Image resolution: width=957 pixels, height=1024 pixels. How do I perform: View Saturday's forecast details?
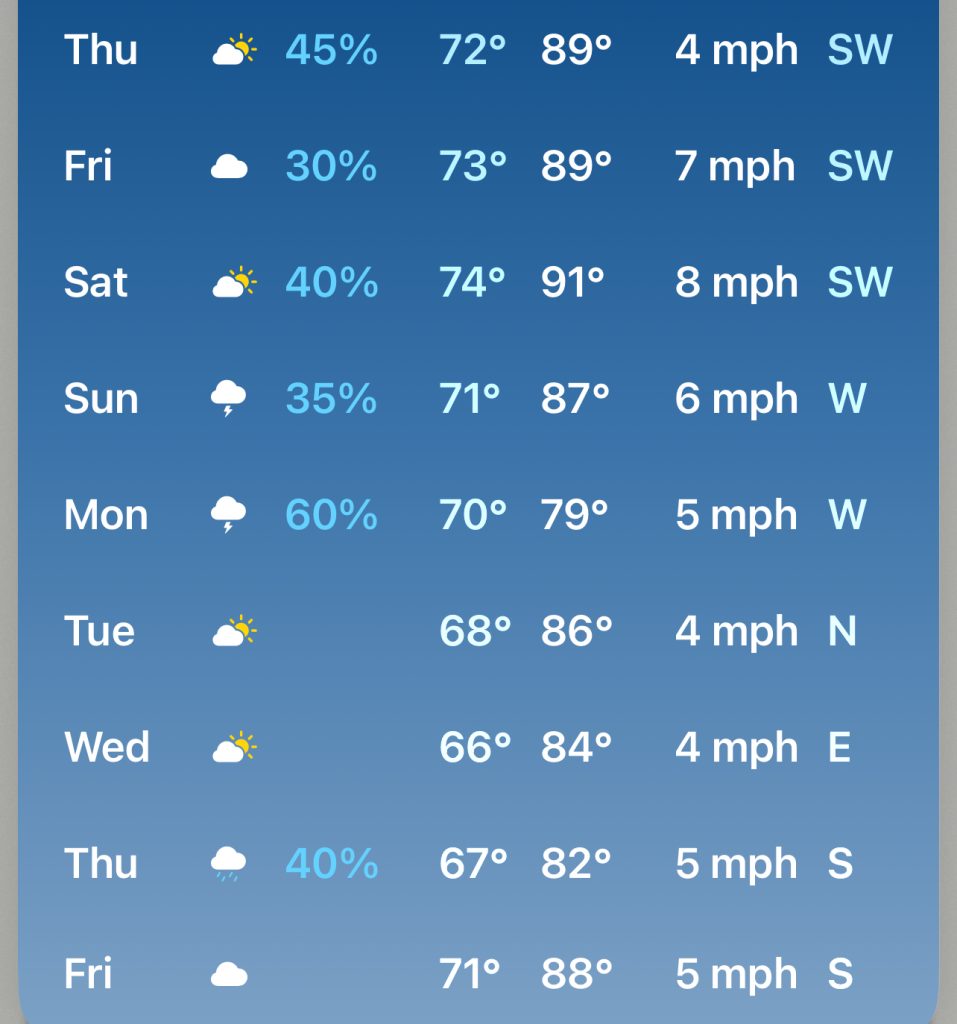point(478,282)
